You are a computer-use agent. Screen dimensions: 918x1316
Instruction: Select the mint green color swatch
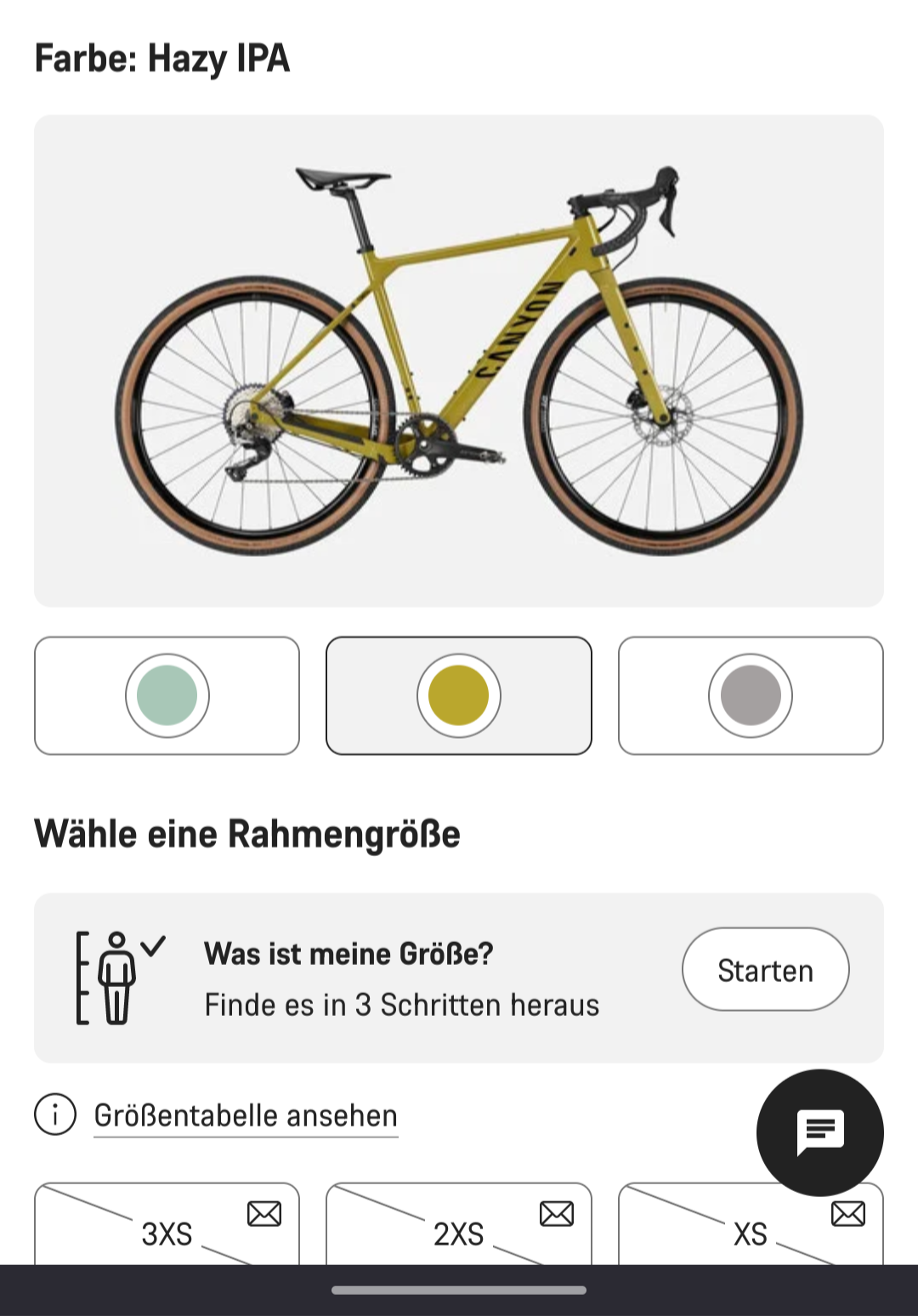(x=167, y=695)
